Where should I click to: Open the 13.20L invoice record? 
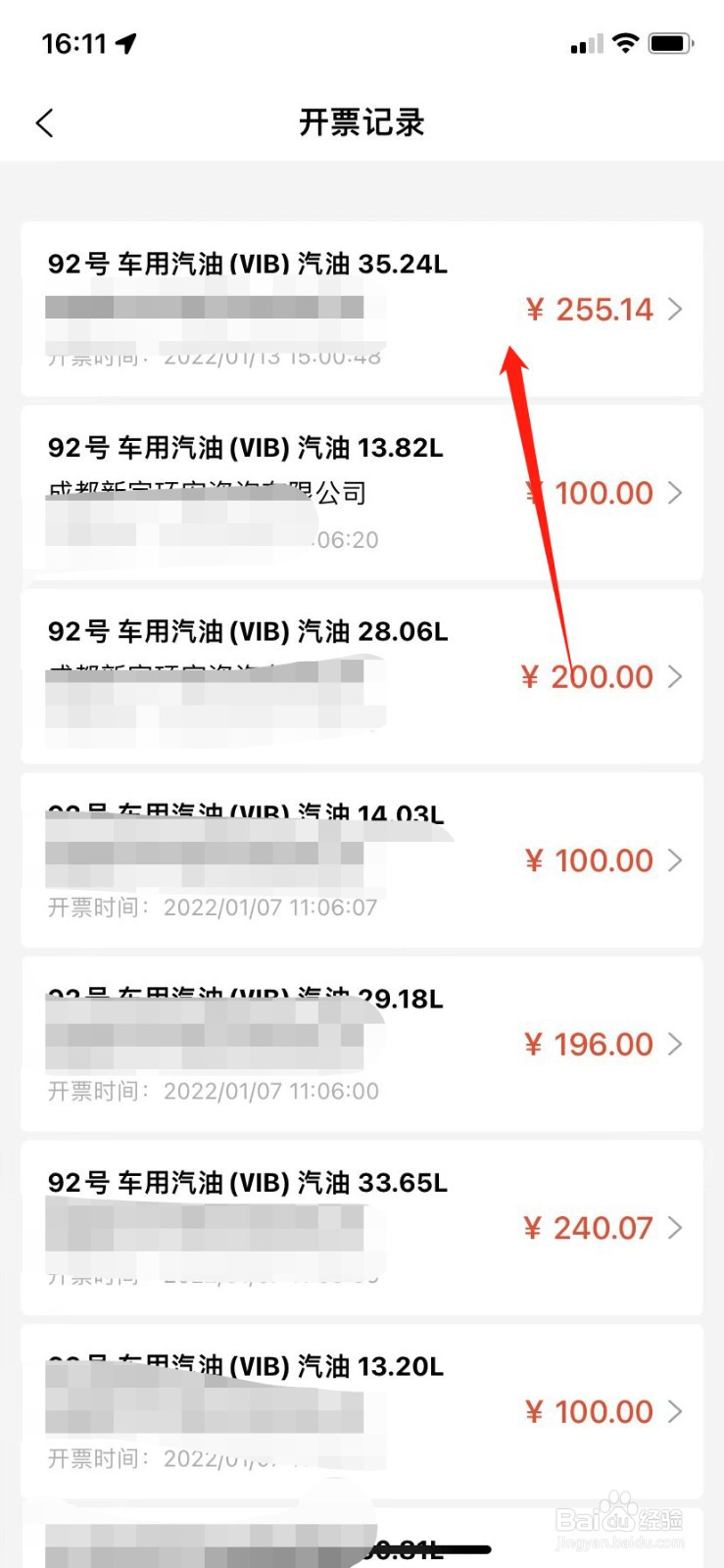tap(362, 1411)
